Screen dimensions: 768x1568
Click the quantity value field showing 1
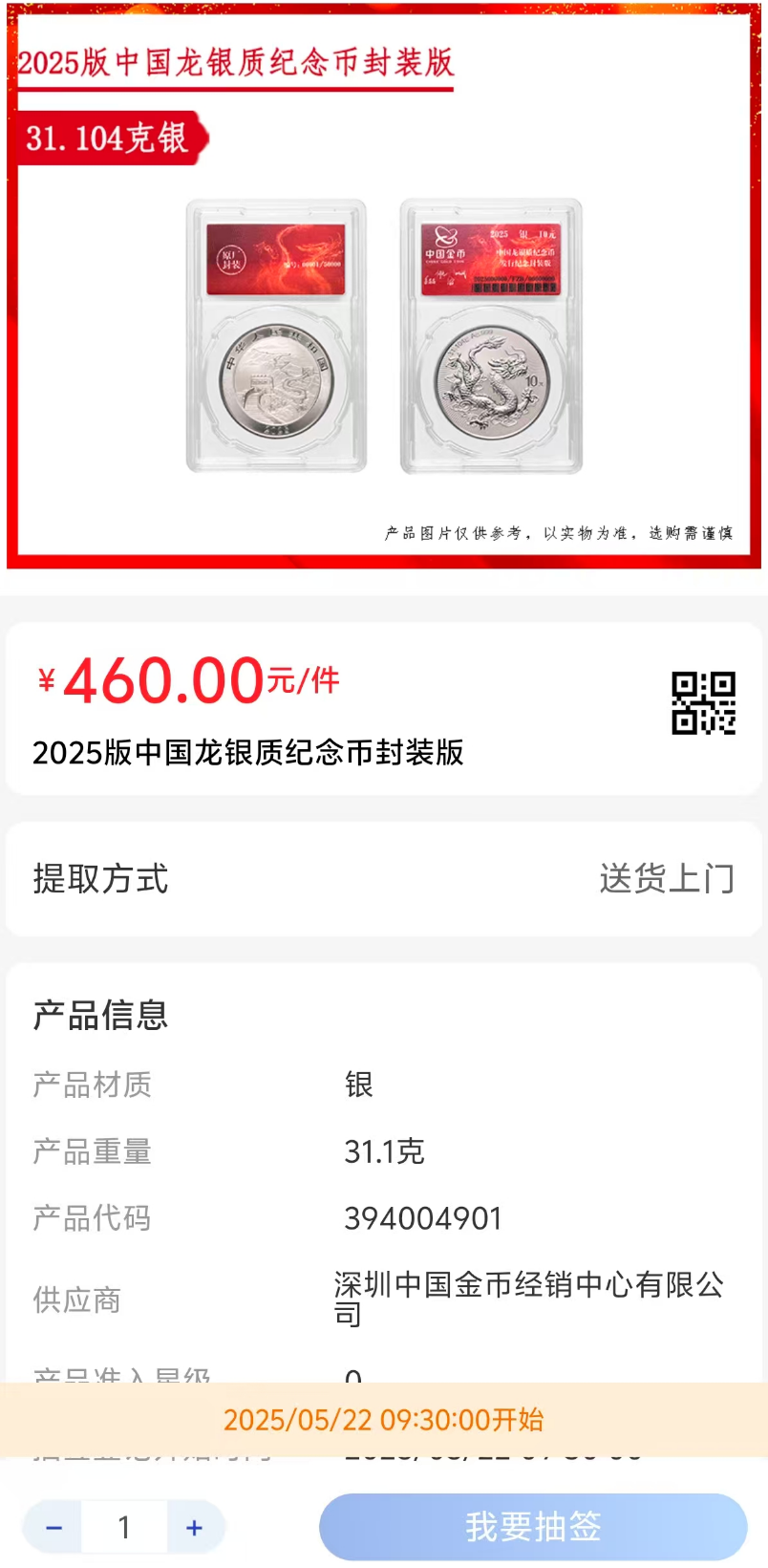point(124,1527)
